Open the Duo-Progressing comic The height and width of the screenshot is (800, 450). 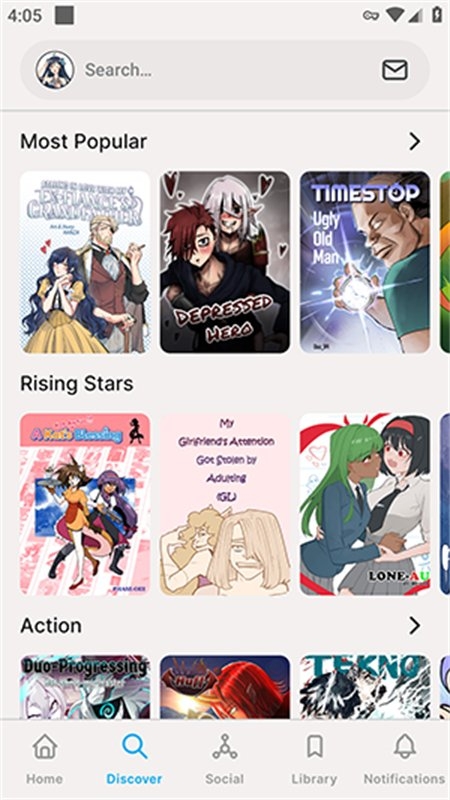[85, 687]
